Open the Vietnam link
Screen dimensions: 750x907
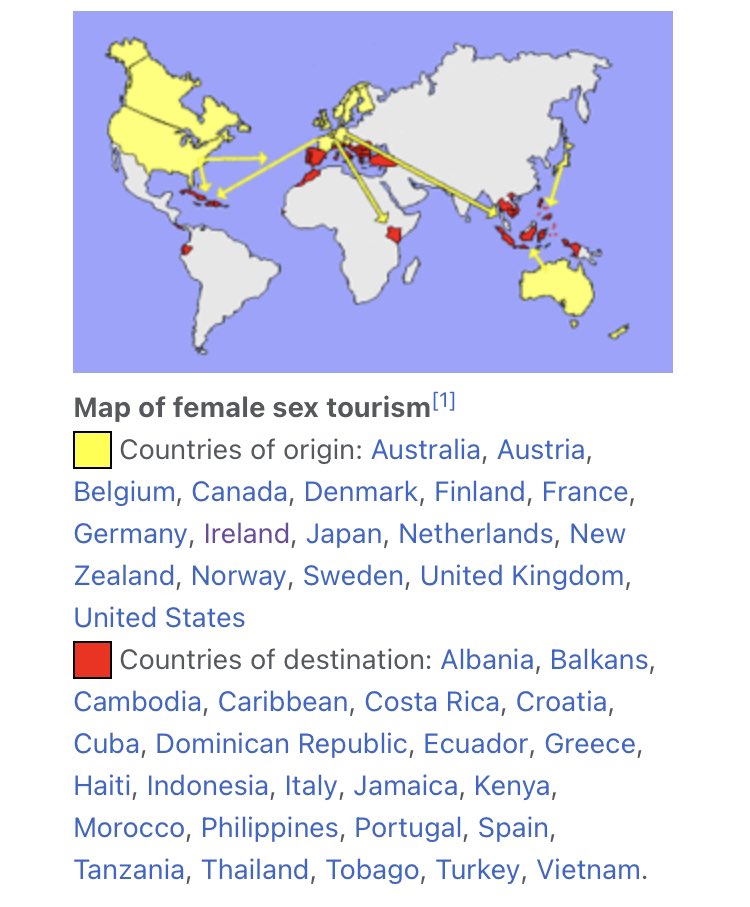click(x=588, y=870)
